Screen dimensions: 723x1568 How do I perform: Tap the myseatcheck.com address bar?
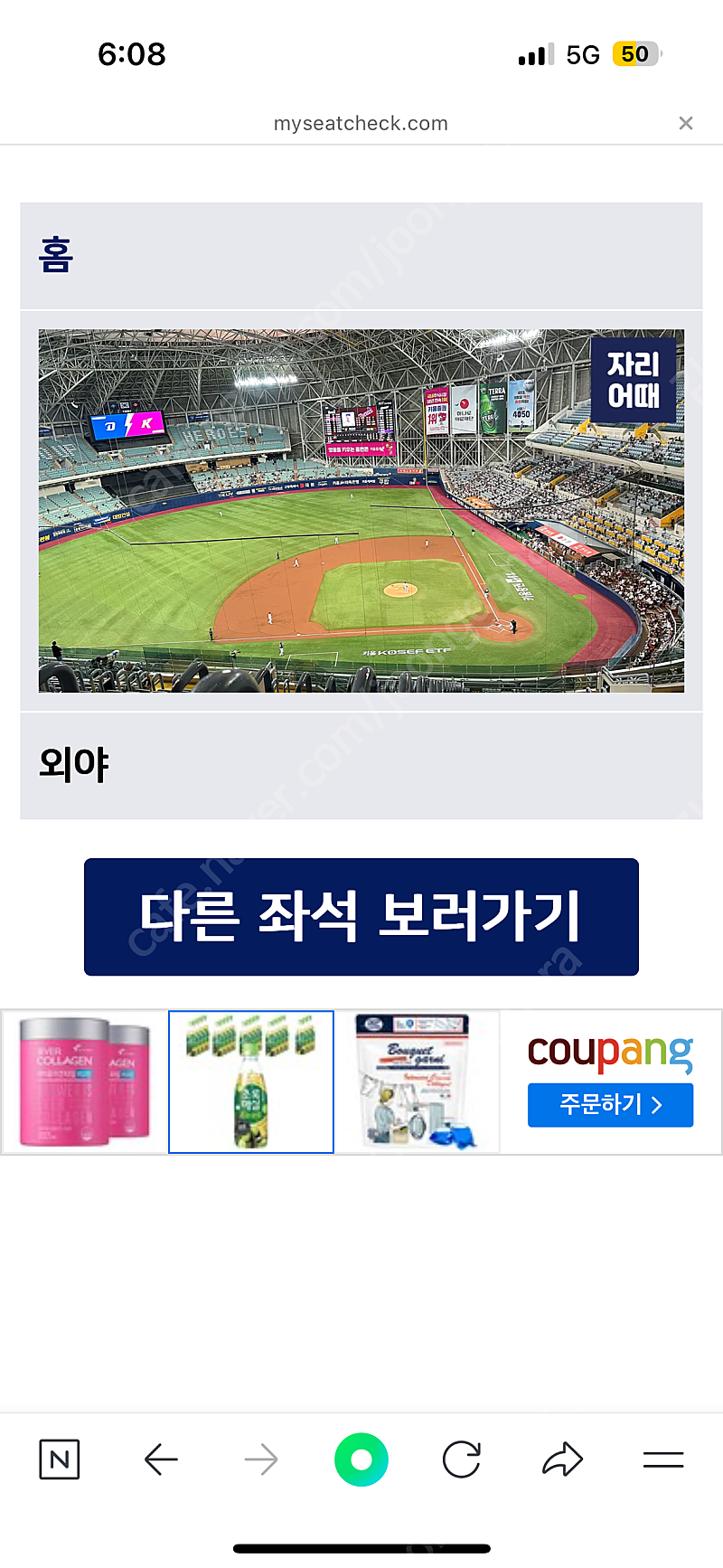(x=361, y=123)
